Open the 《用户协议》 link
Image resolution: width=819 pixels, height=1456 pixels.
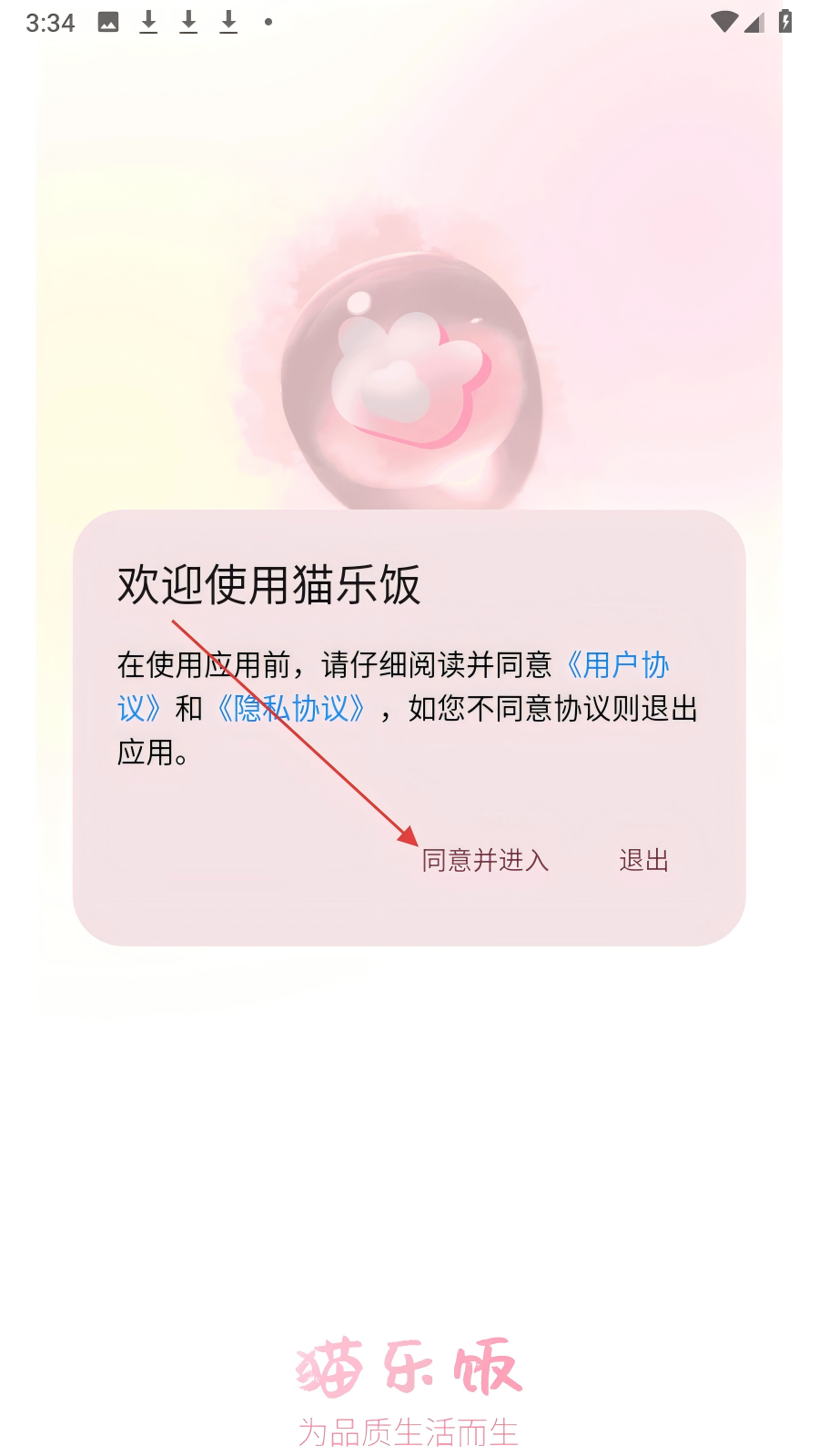click(x=619, y=665)
